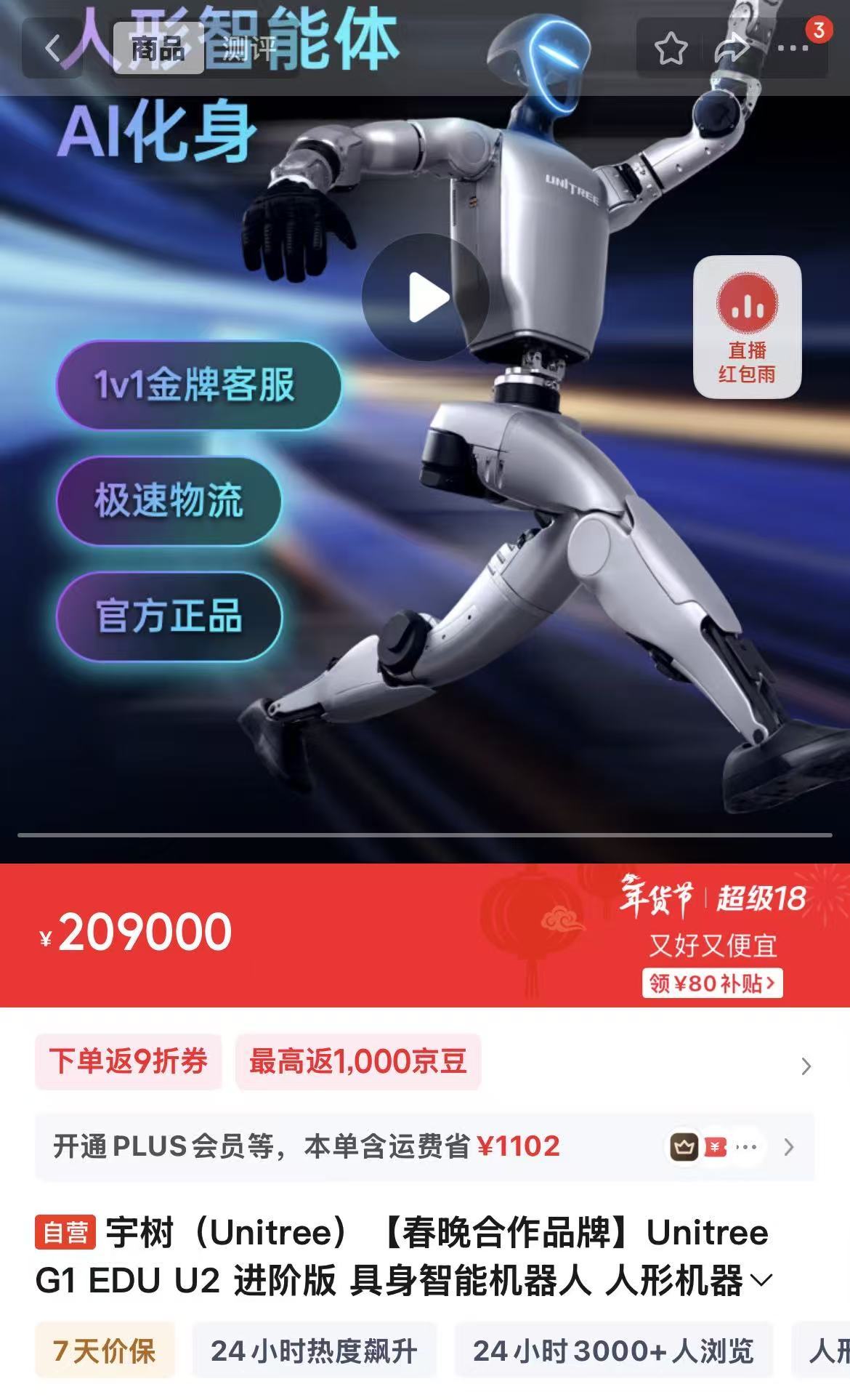Open the 下单返9折券 coupon tag

tap(129, 1062)
